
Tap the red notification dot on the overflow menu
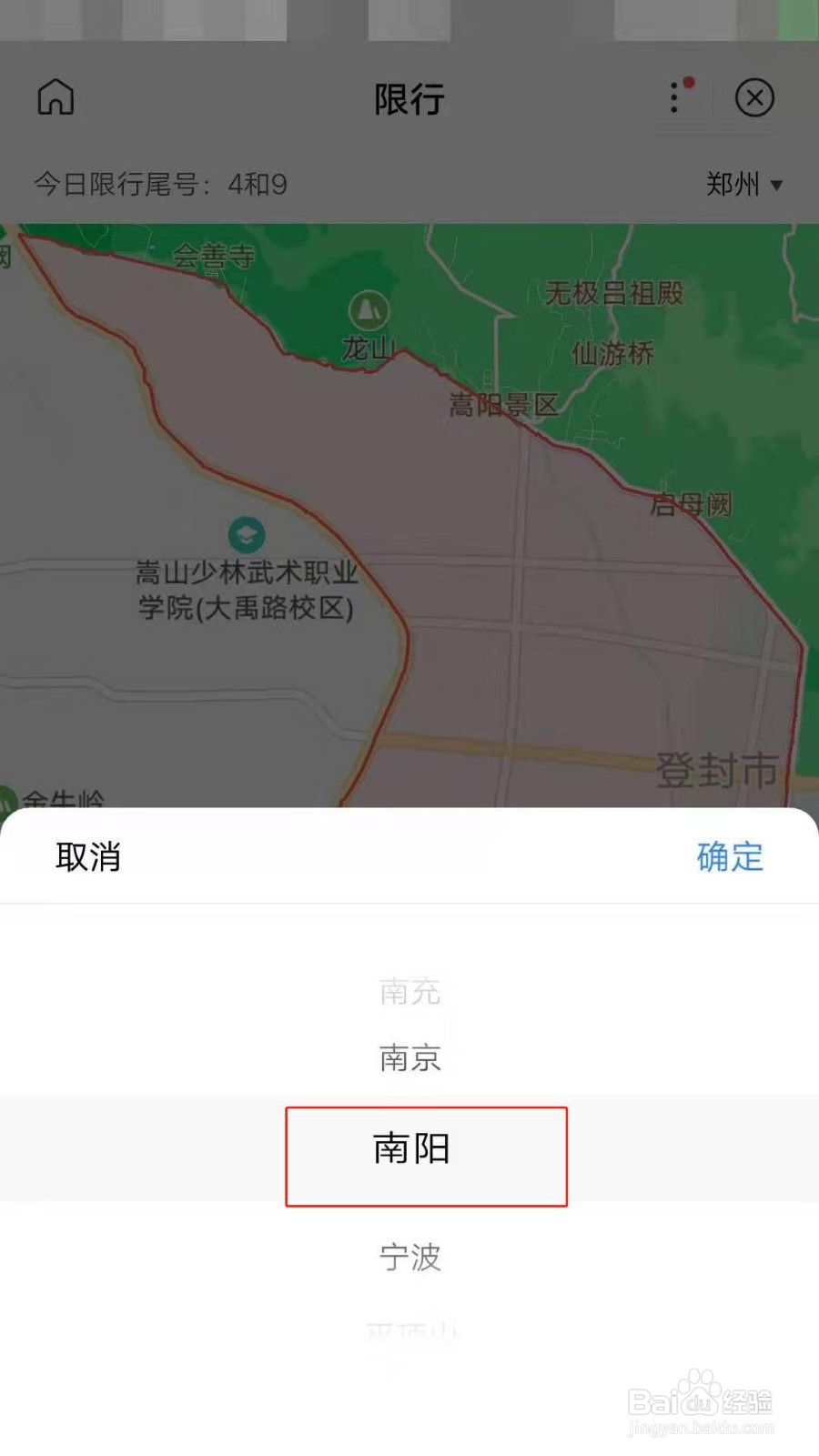pyautogui.click(x=689, y=84)
